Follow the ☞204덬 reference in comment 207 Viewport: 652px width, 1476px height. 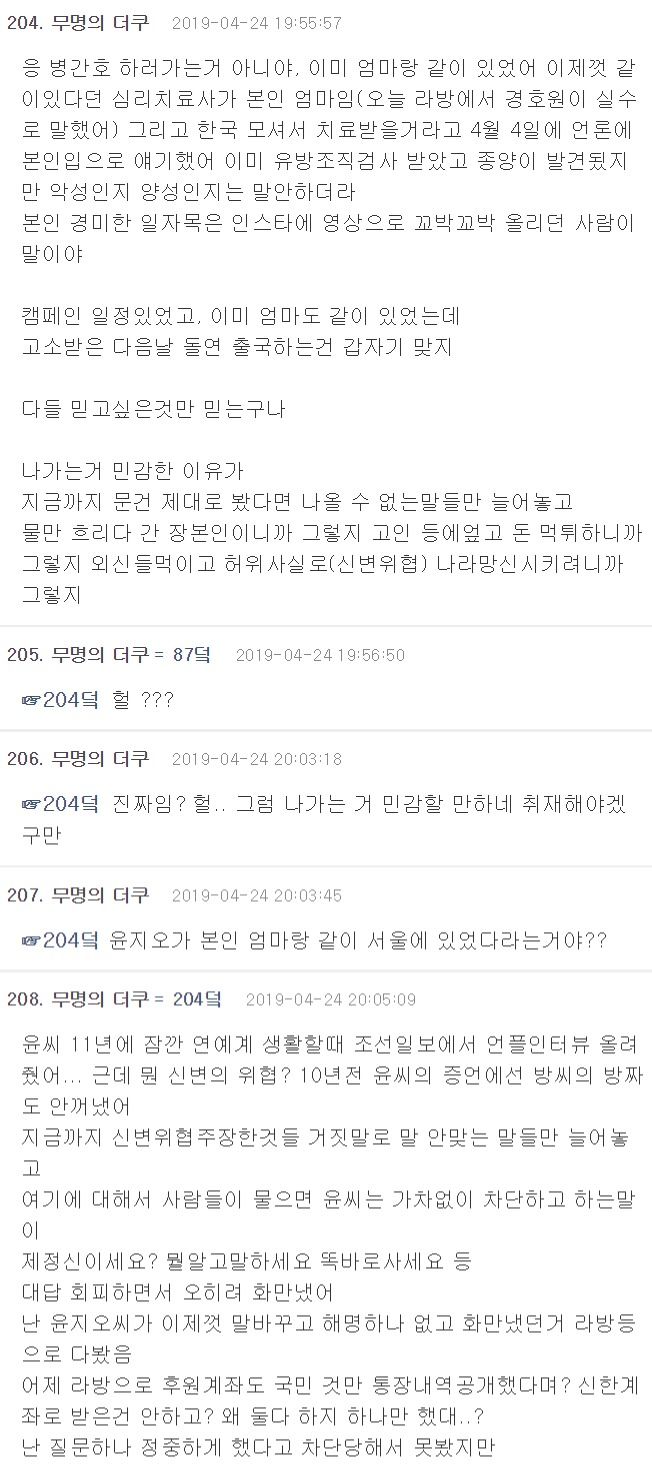(59, 941)
